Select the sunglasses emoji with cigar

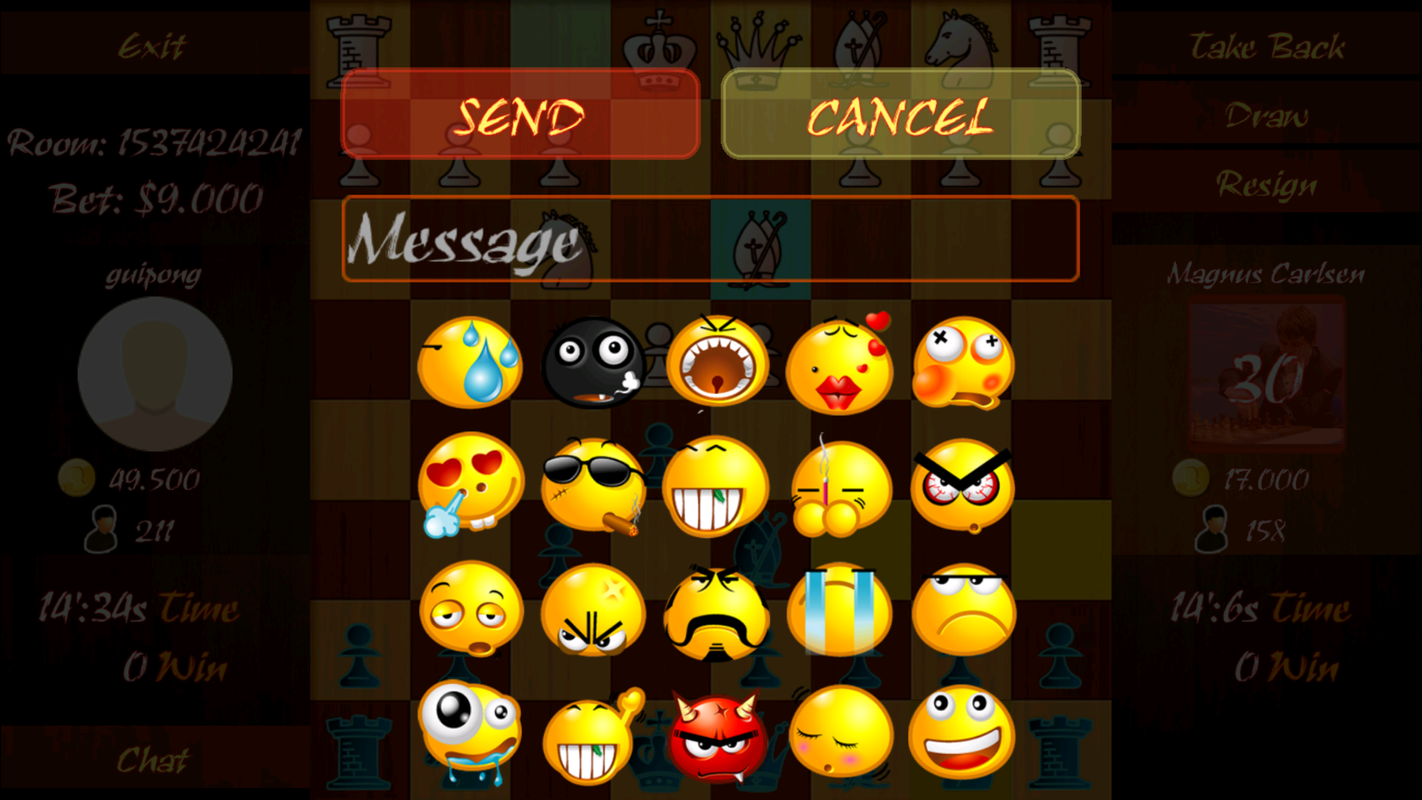tap(594, 485)
